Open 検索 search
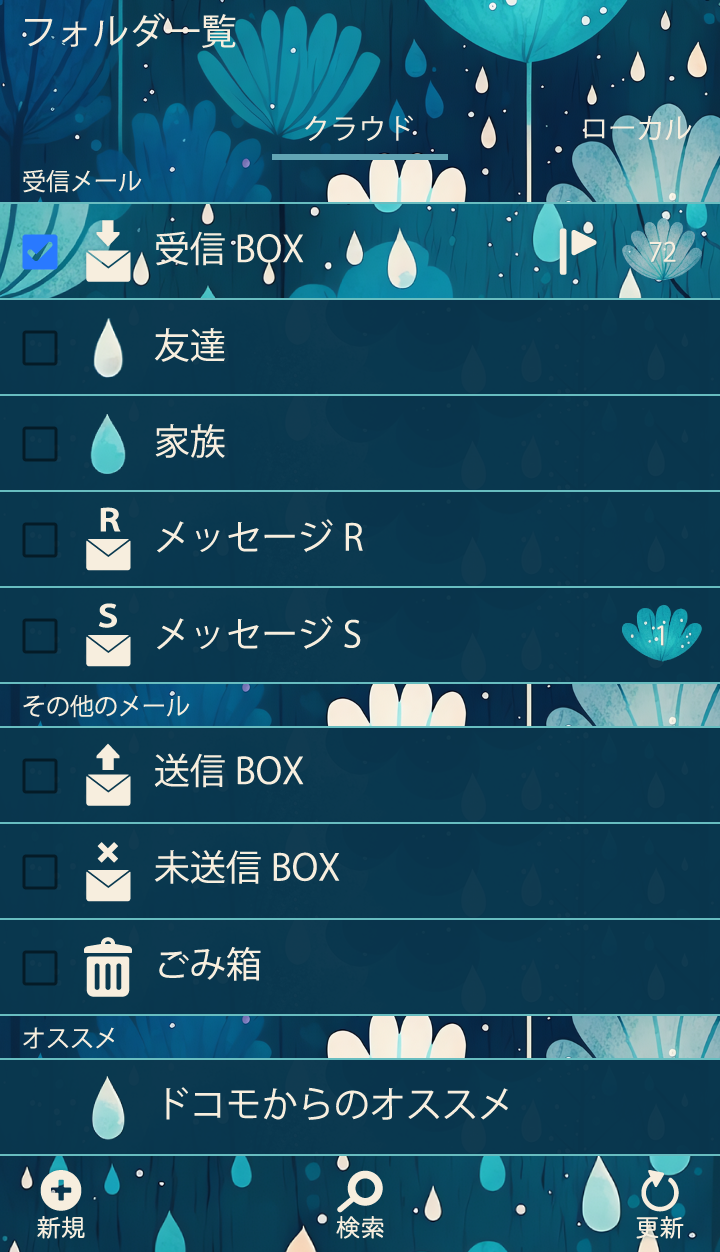The height and width of the screenshot is (1252, 720). [x=360, y=1206]
